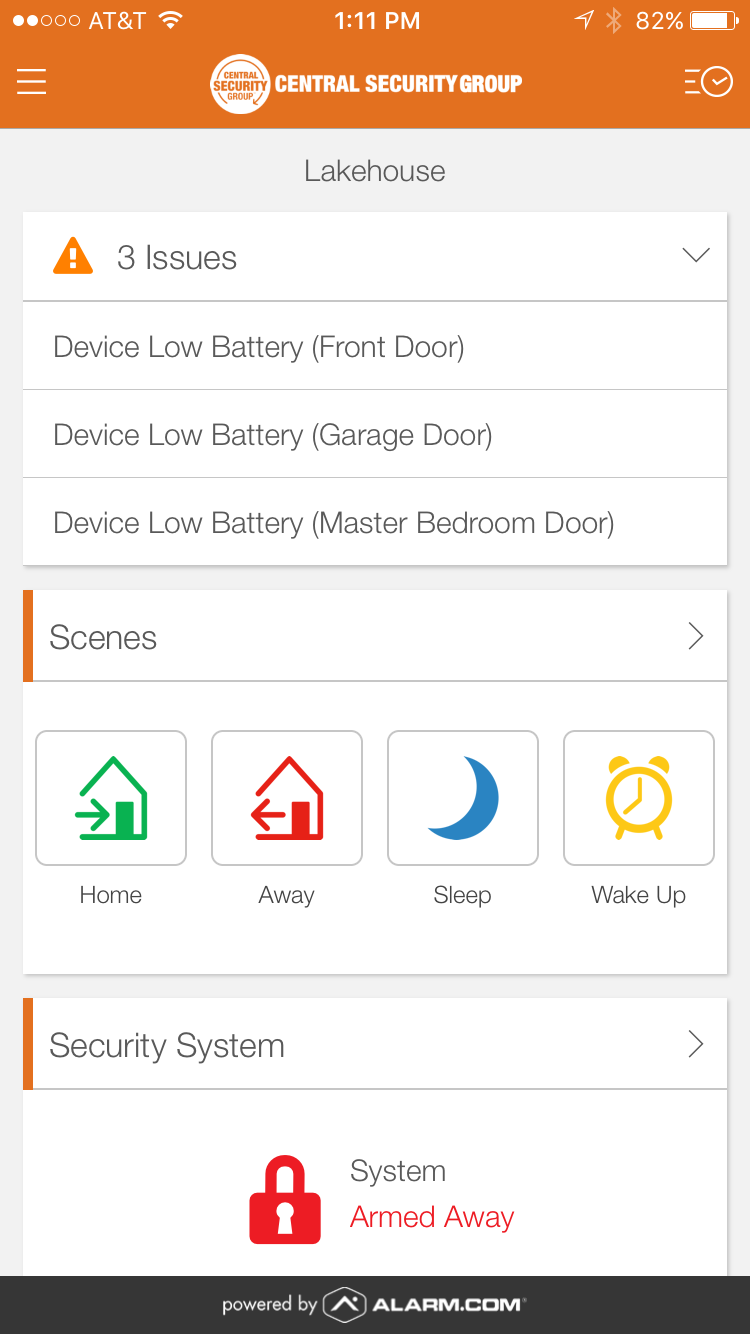Open Front Door low battery issue
750x1334 pixels.
tap(259, 347)
